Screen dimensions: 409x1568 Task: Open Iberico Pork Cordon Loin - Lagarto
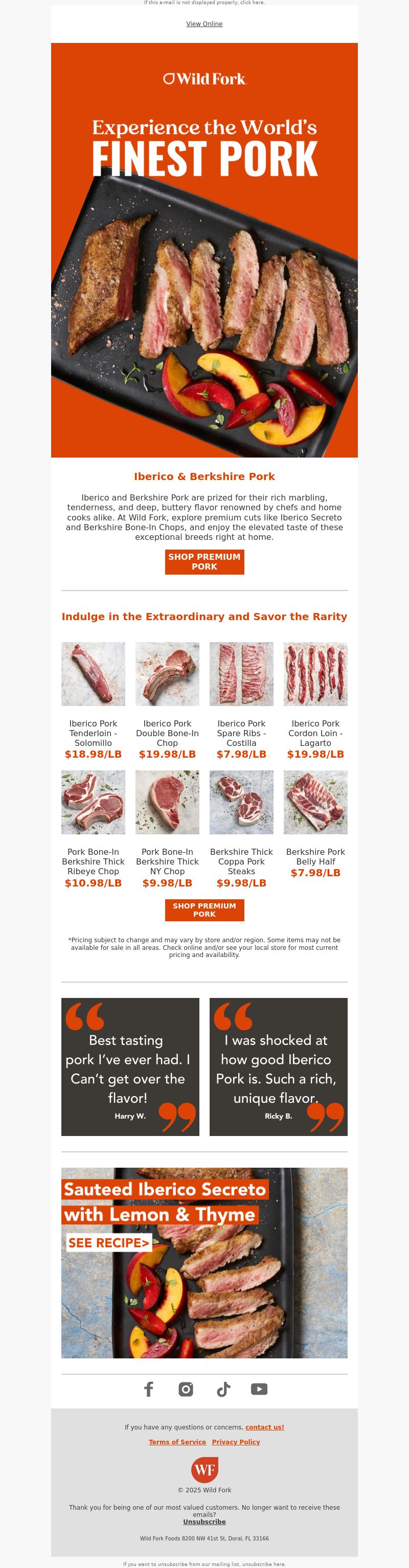(x=315, y=674)
